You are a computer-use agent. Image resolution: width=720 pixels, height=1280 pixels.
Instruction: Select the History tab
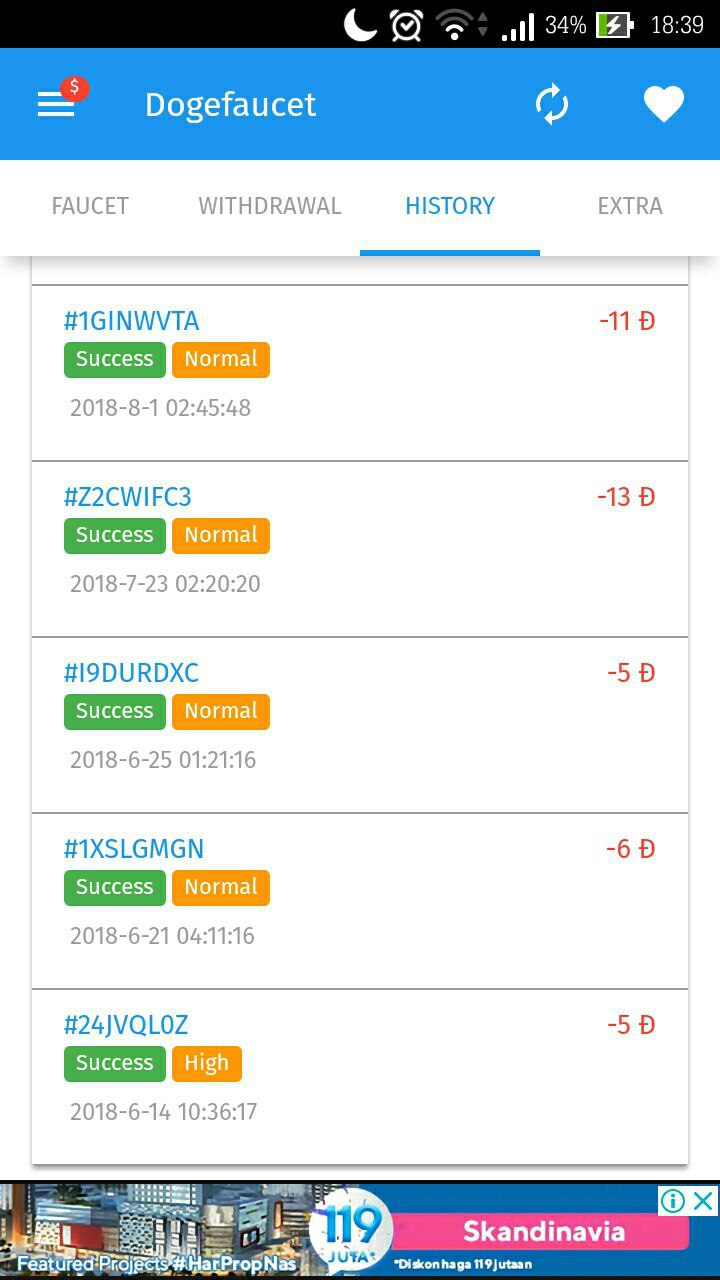450,206
